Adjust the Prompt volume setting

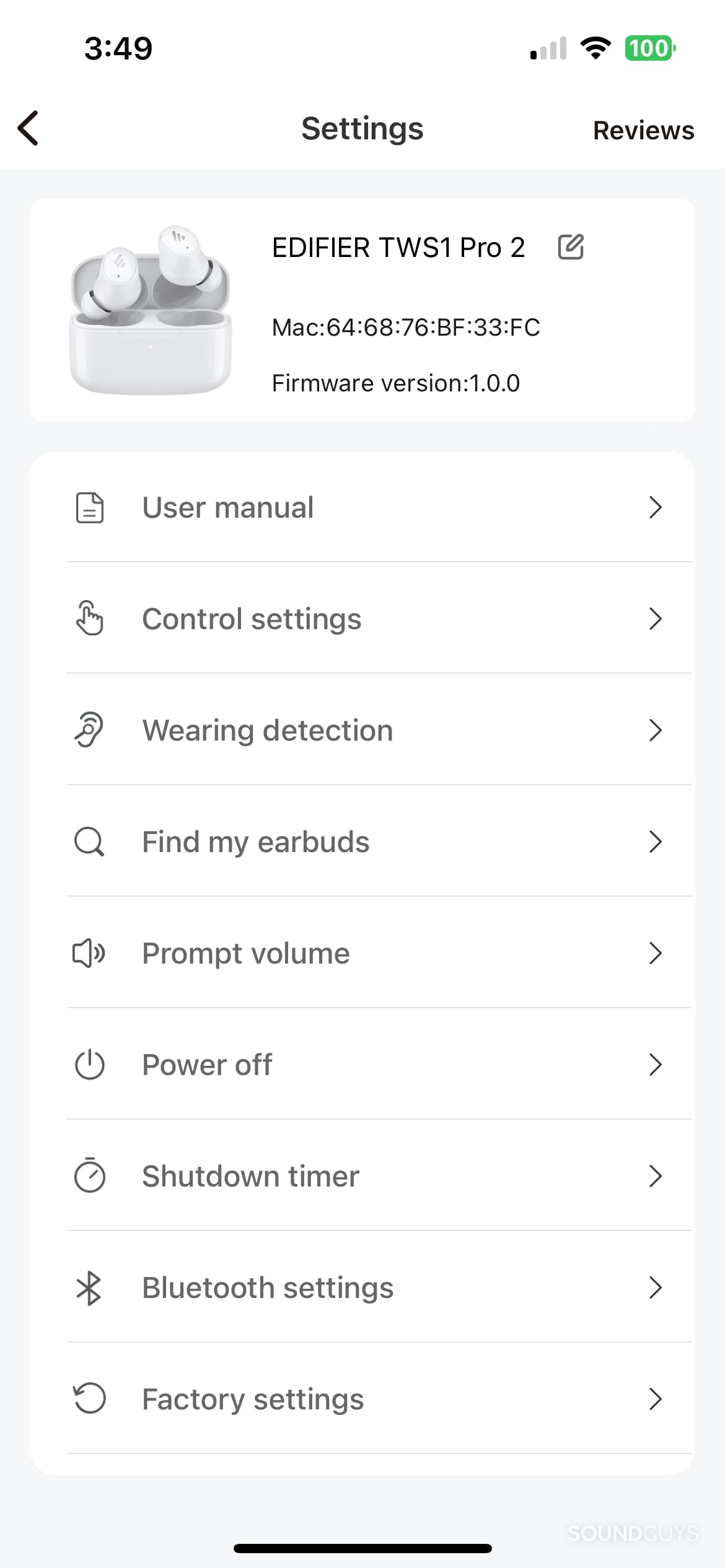(x=362, y=953)
